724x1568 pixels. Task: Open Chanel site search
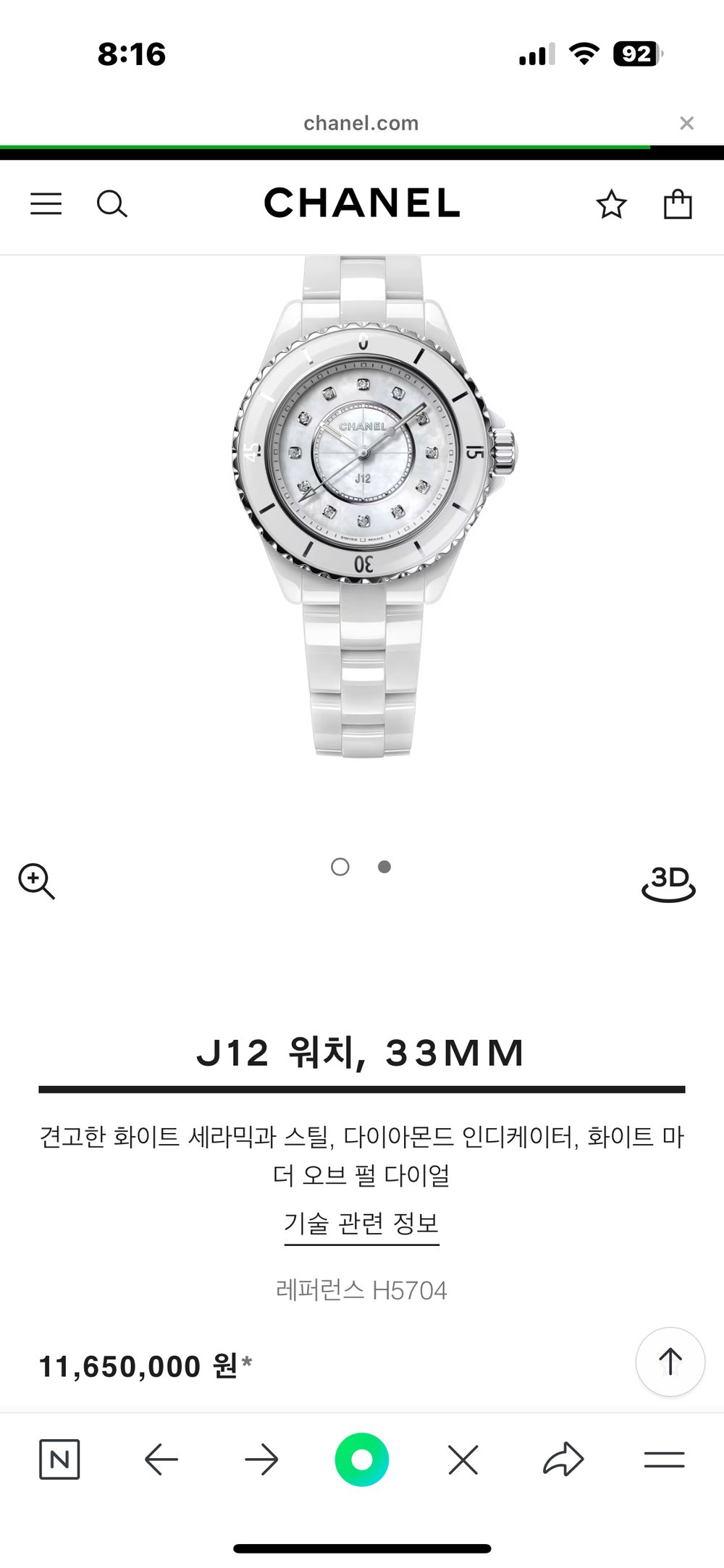[111, 204]
